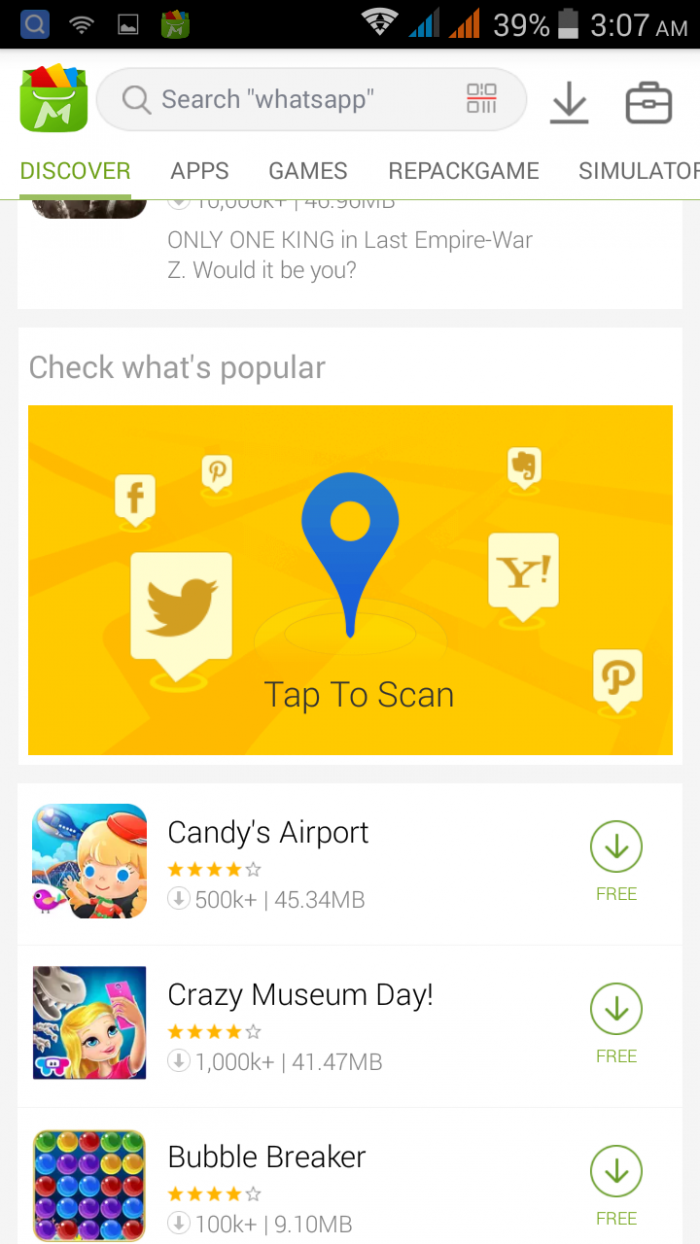Image resolution: width=700 pixels, height=1244 pixels.
Task: Tap the Tap To Scan banner
Action: 350,580
